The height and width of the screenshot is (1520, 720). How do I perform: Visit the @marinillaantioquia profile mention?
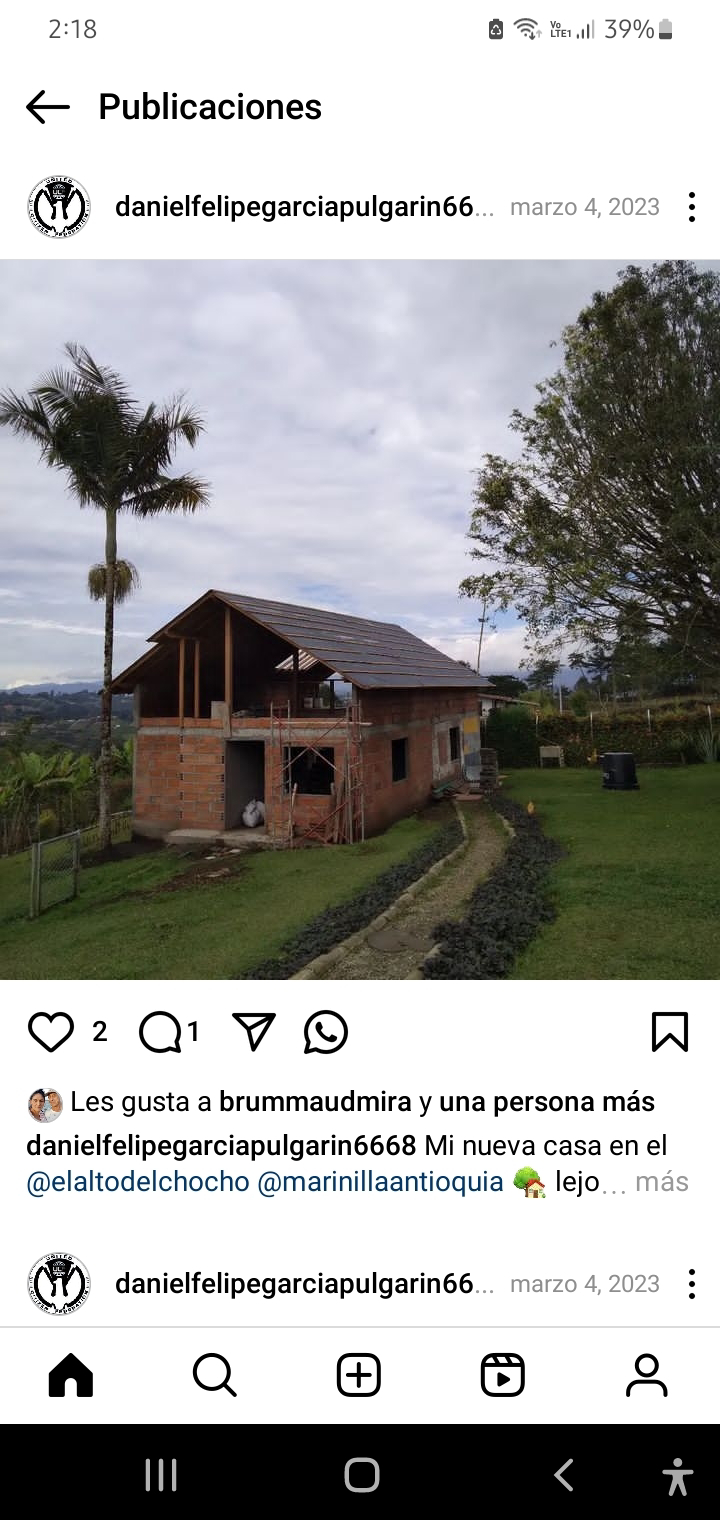[380, 1181]
